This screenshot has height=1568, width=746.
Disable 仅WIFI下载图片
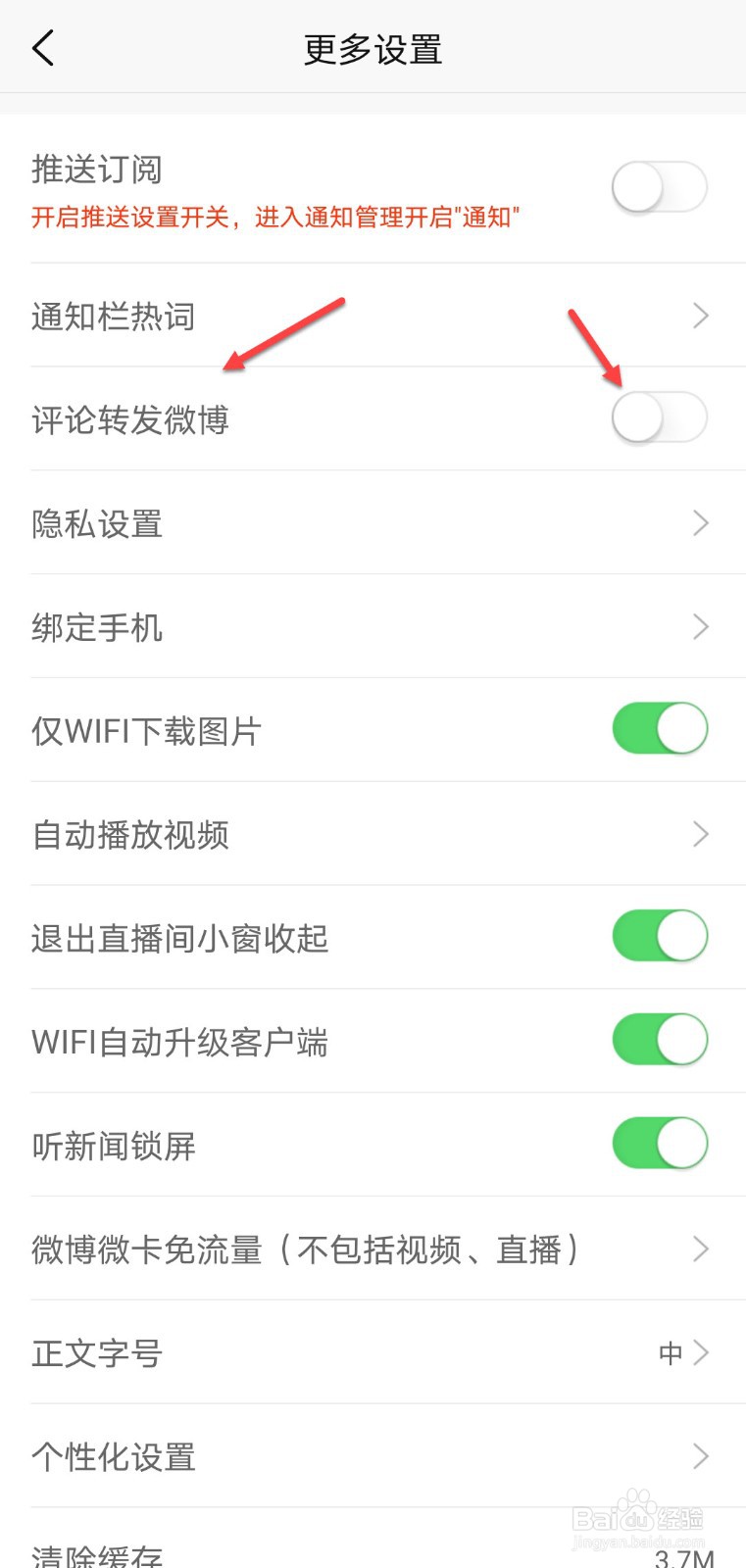(x=659, y=729)
